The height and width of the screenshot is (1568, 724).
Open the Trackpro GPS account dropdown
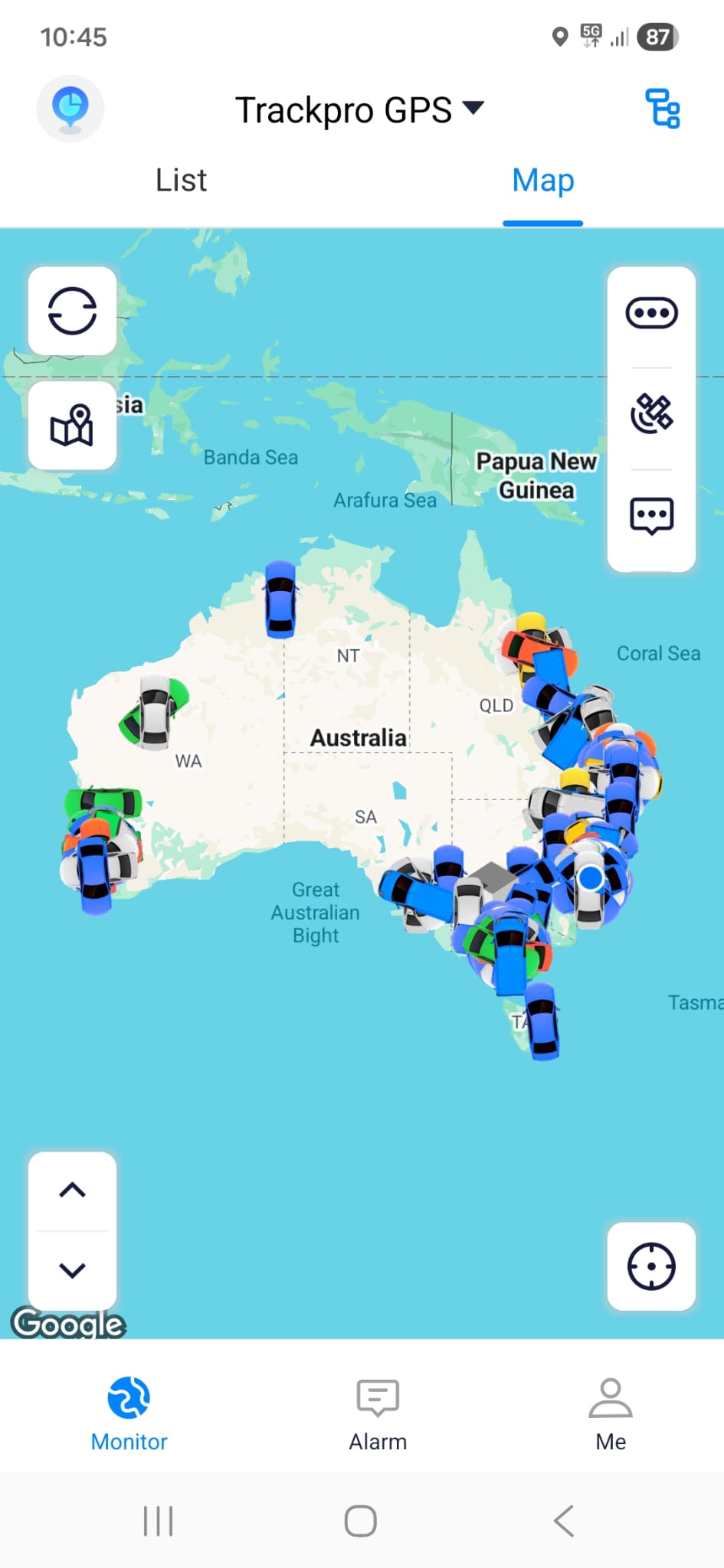(359, 109)
